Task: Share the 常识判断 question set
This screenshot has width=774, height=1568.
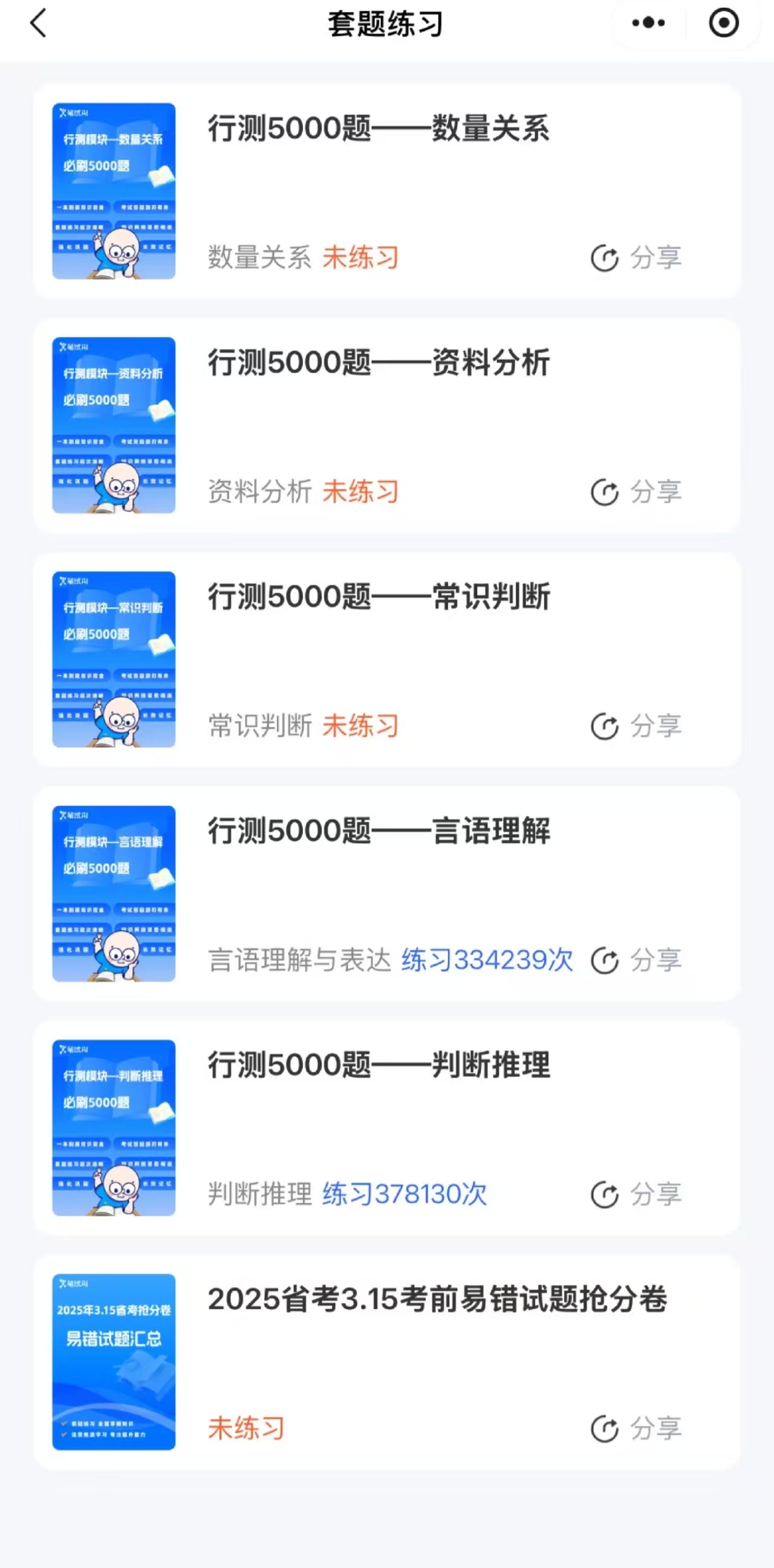Action: click(x=637, y=726)
